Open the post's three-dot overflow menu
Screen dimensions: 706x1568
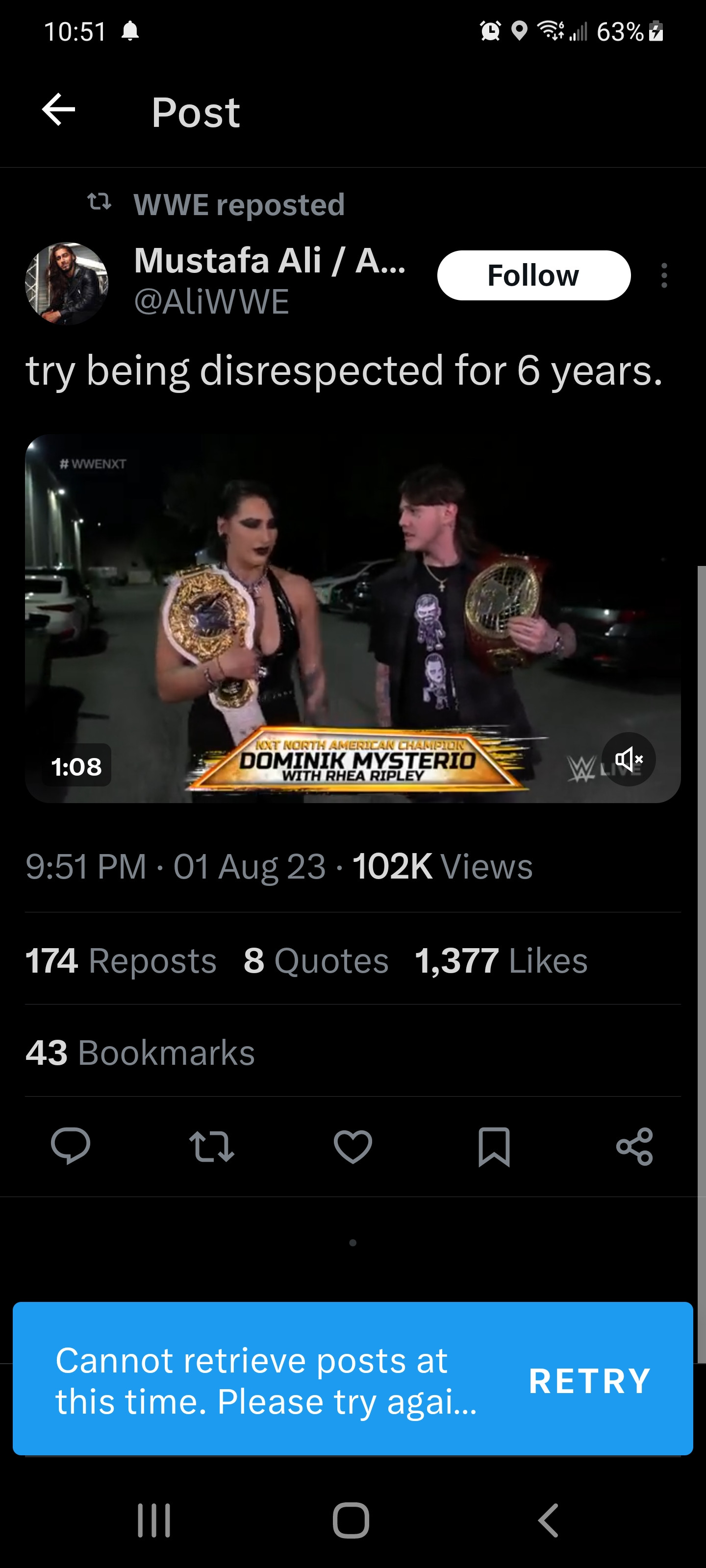pyautogui.click(x=664, y=276)
